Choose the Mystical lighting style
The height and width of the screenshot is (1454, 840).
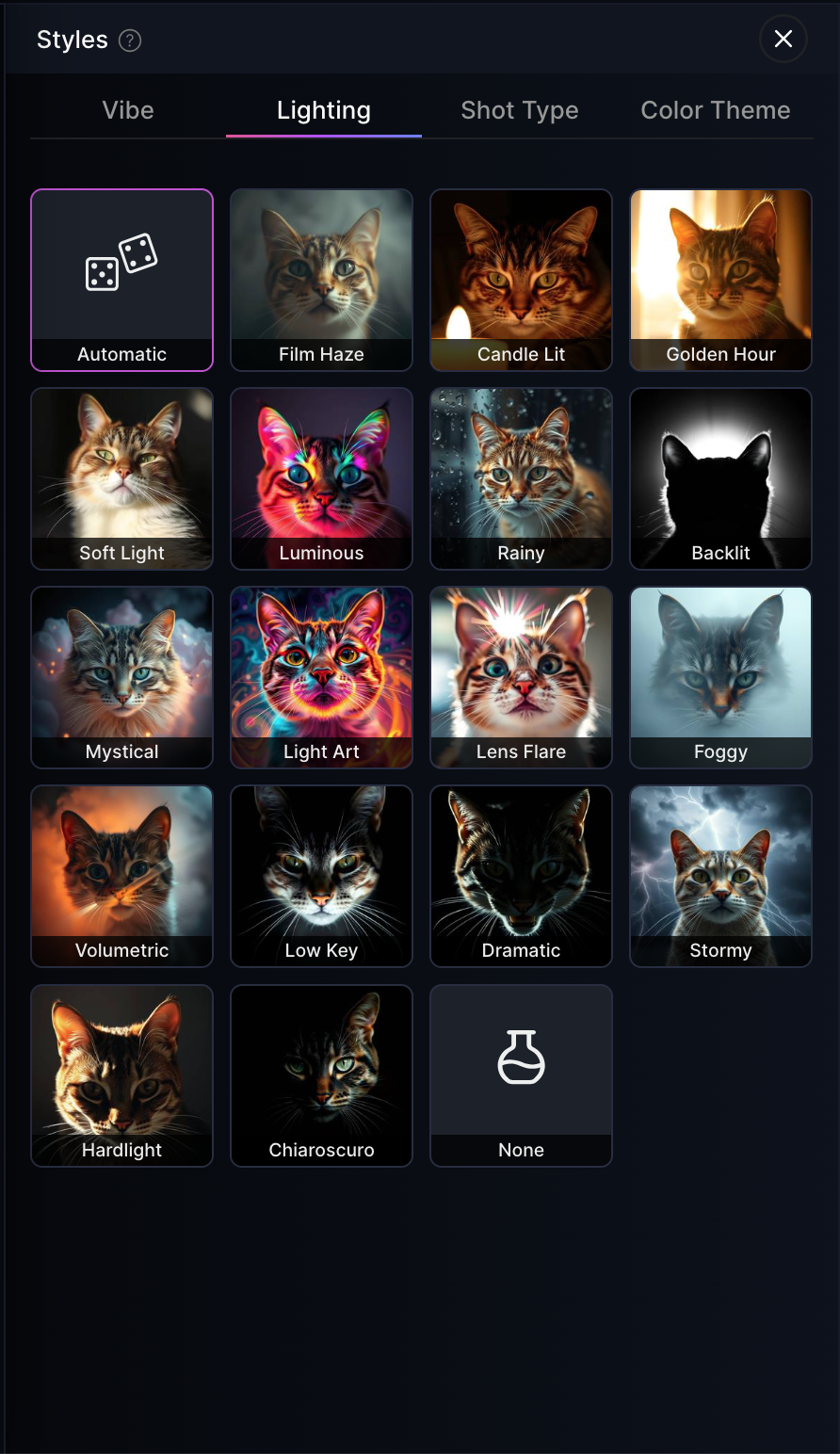pyautogui.click(x=122, y=677)
